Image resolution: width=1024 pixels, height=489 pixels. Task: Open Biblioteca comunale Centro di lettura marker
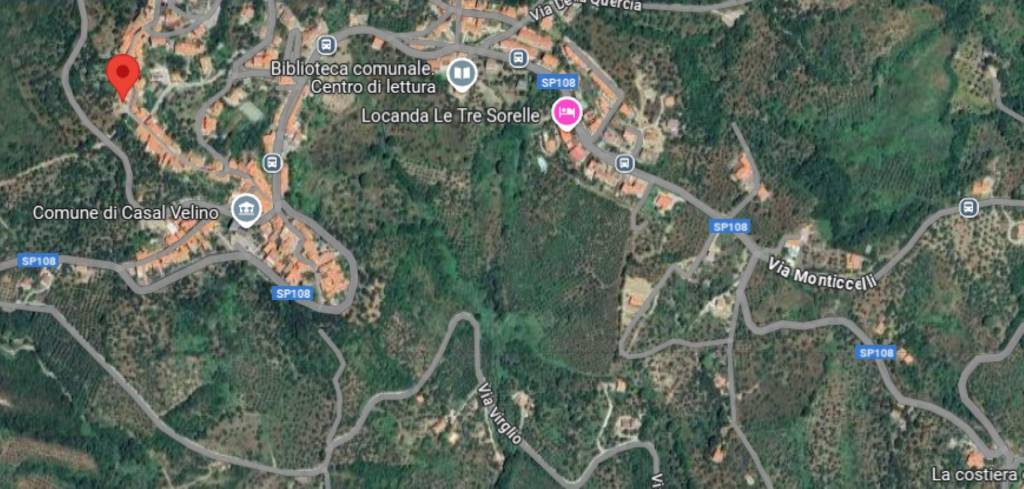coord(461,73)
